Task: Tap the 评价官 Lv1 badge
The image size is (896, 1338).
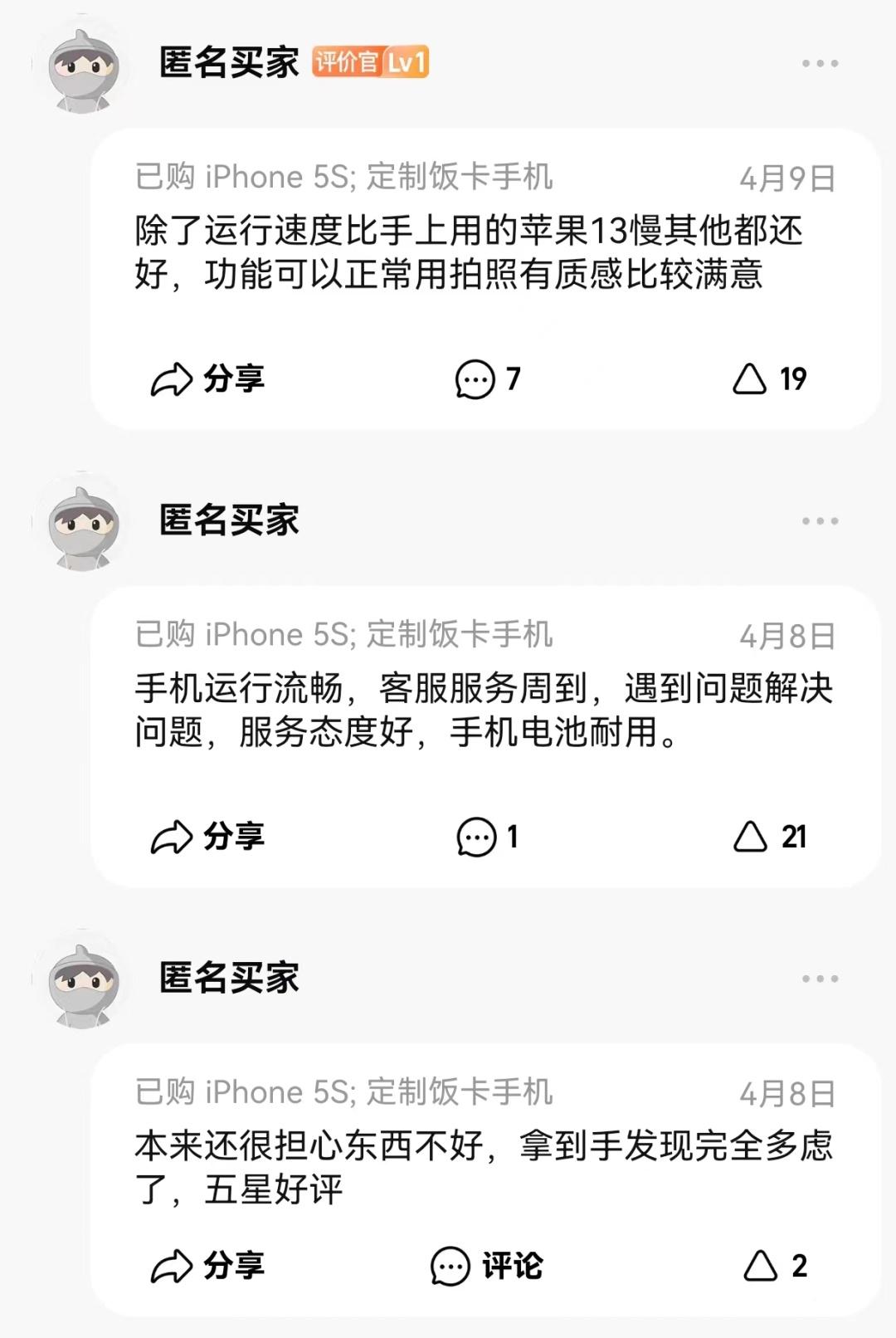Action: click(x=370, y=62)
